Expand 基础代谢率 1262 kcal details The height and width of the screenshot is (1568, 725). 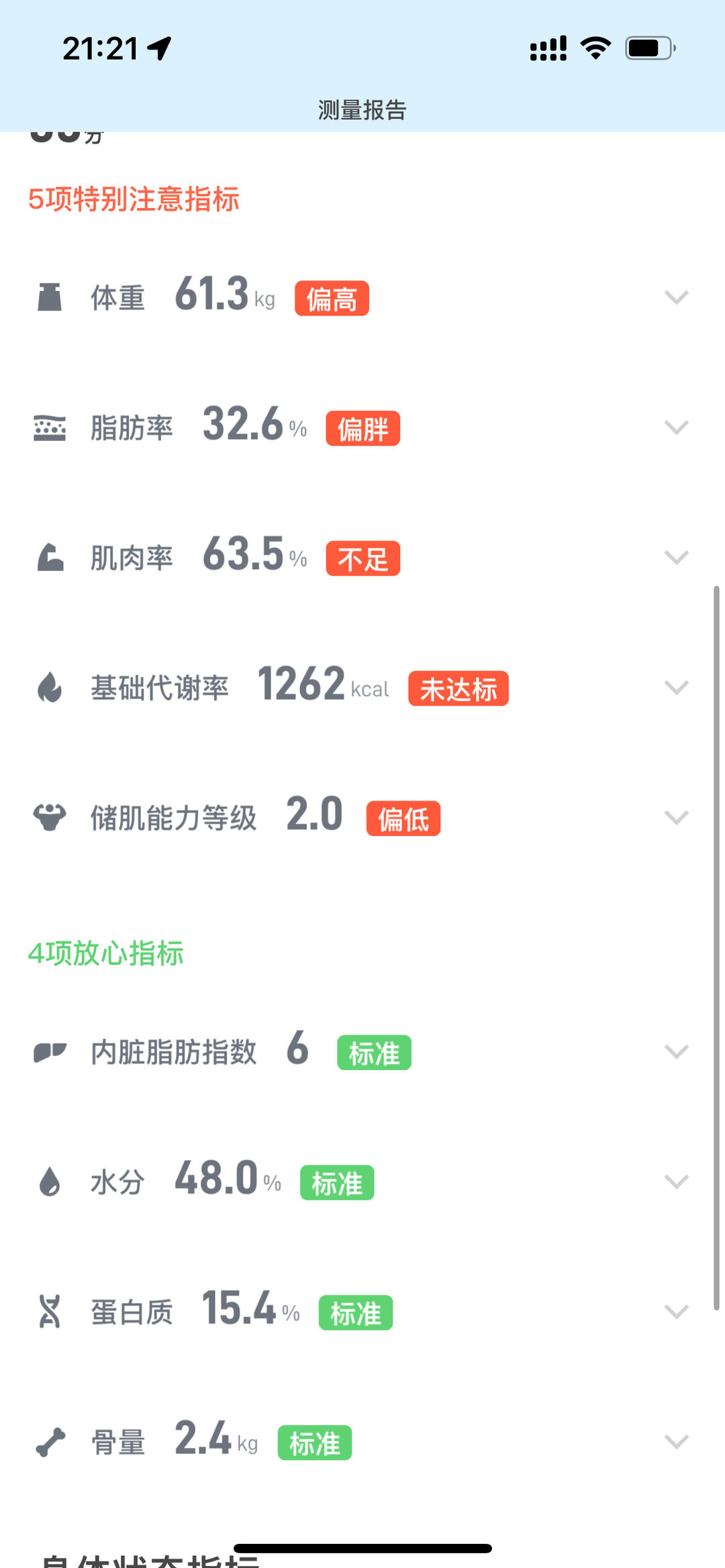(x=676, y=688)
